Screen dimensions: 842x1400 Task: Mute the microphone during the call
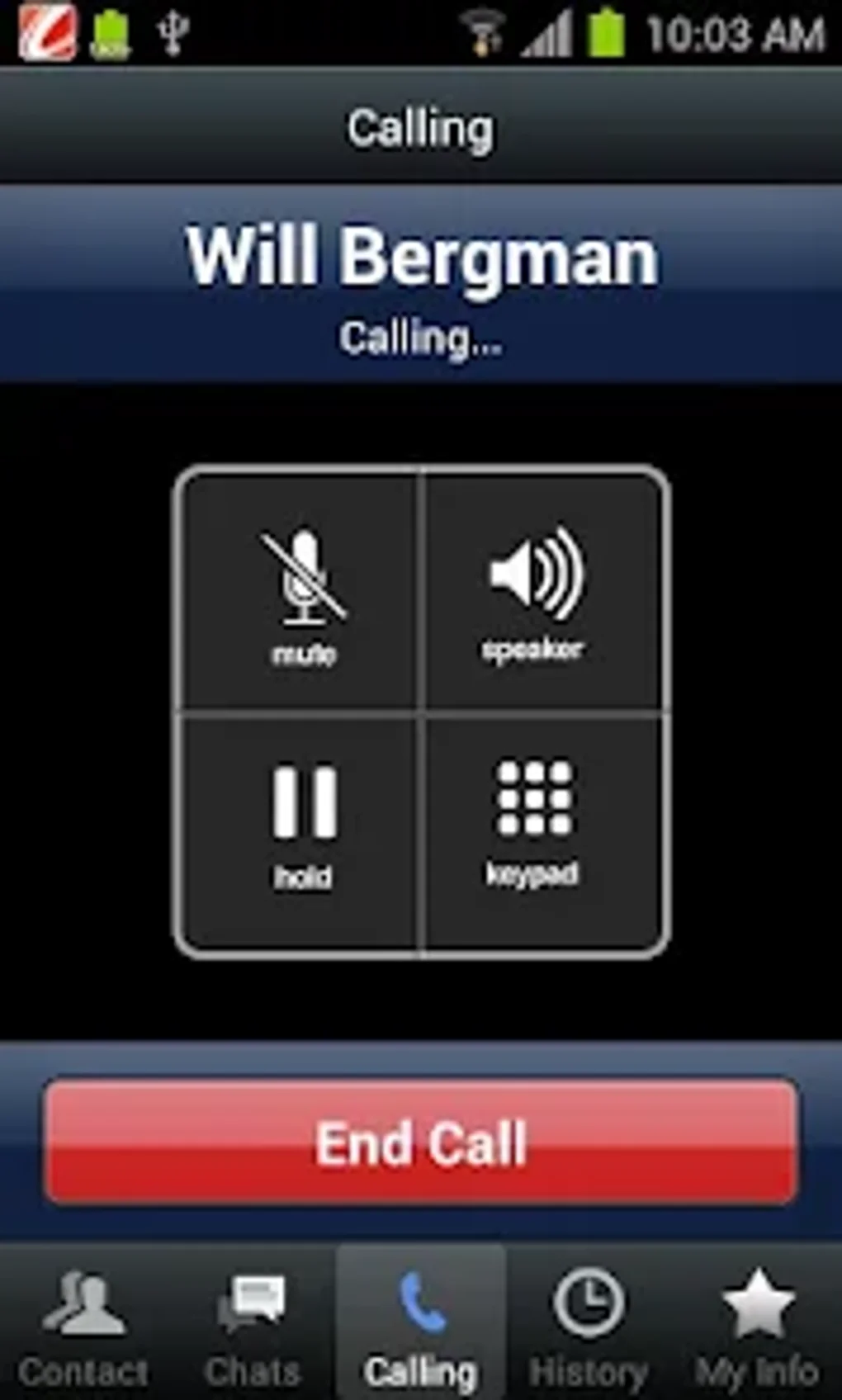[302, 593]
